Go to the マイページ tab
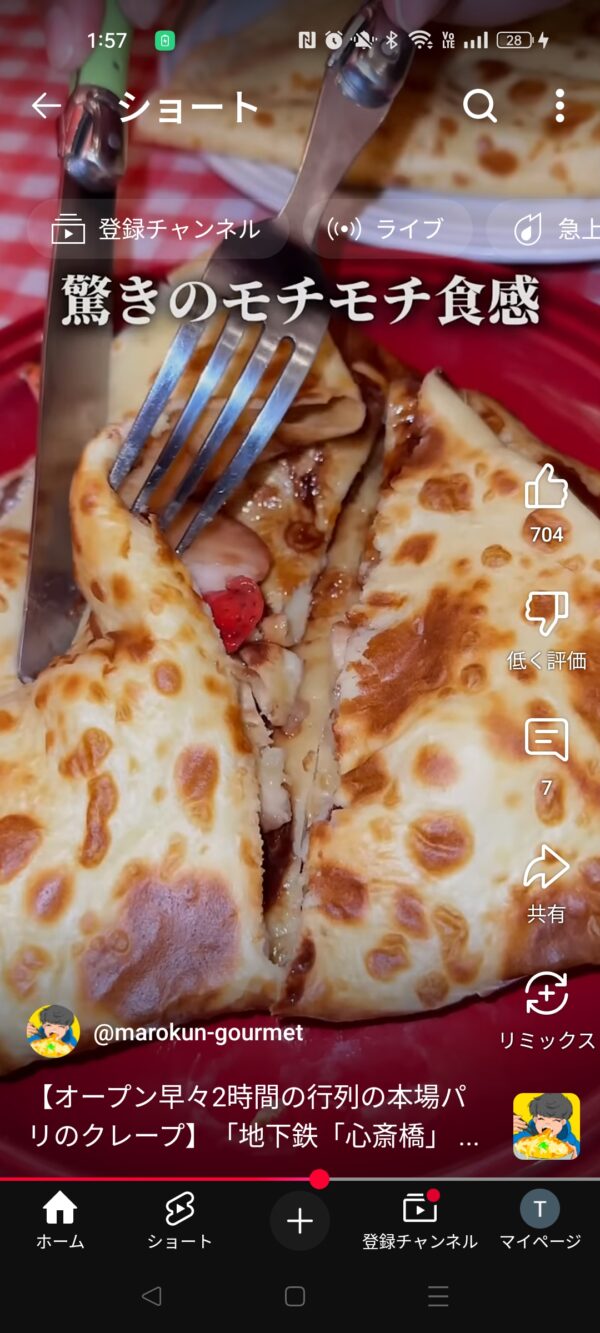Screen dimensions: 600x1333 tap(540, 1221)
